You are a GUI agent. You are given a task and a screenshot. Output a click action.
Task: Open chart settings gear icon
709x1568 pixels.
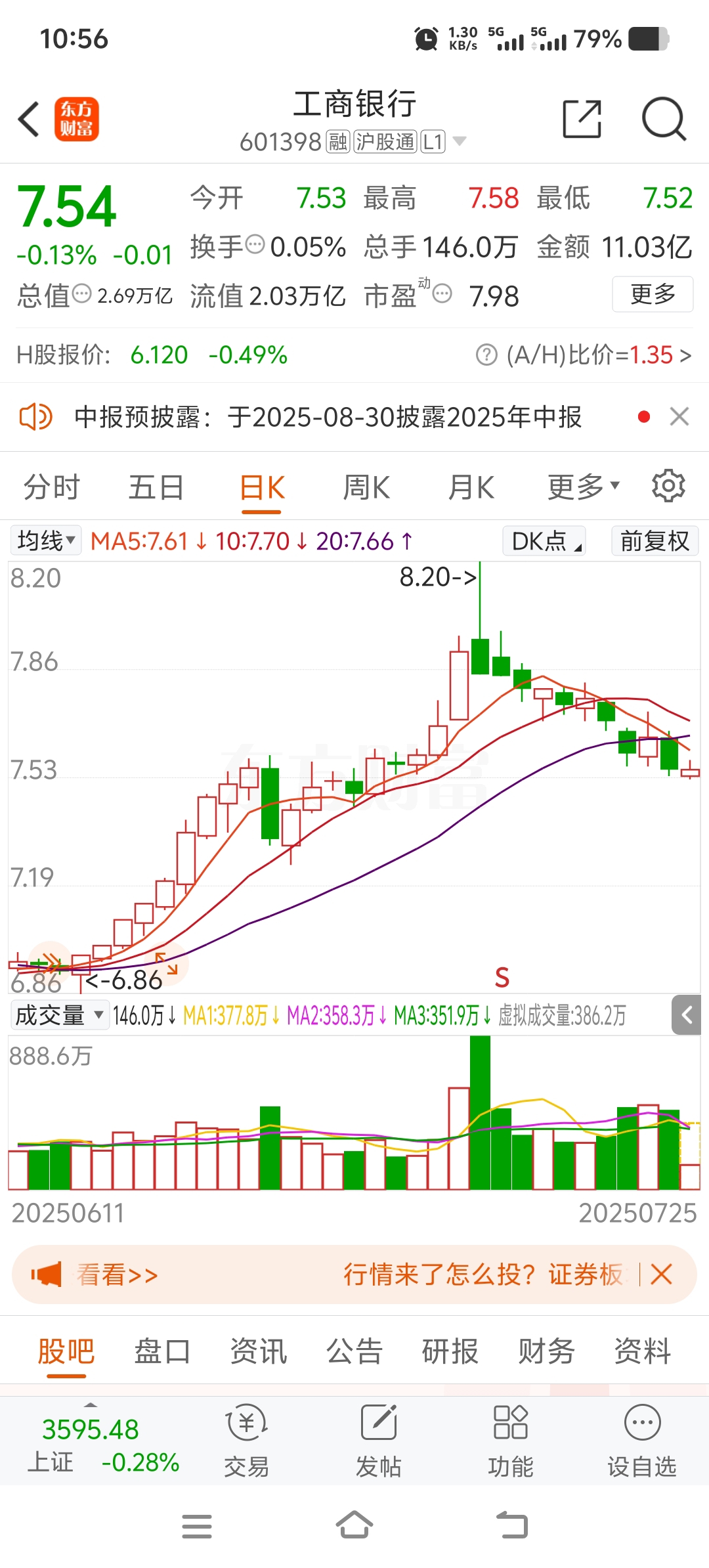pyautogui.click(x=668, y=486)
